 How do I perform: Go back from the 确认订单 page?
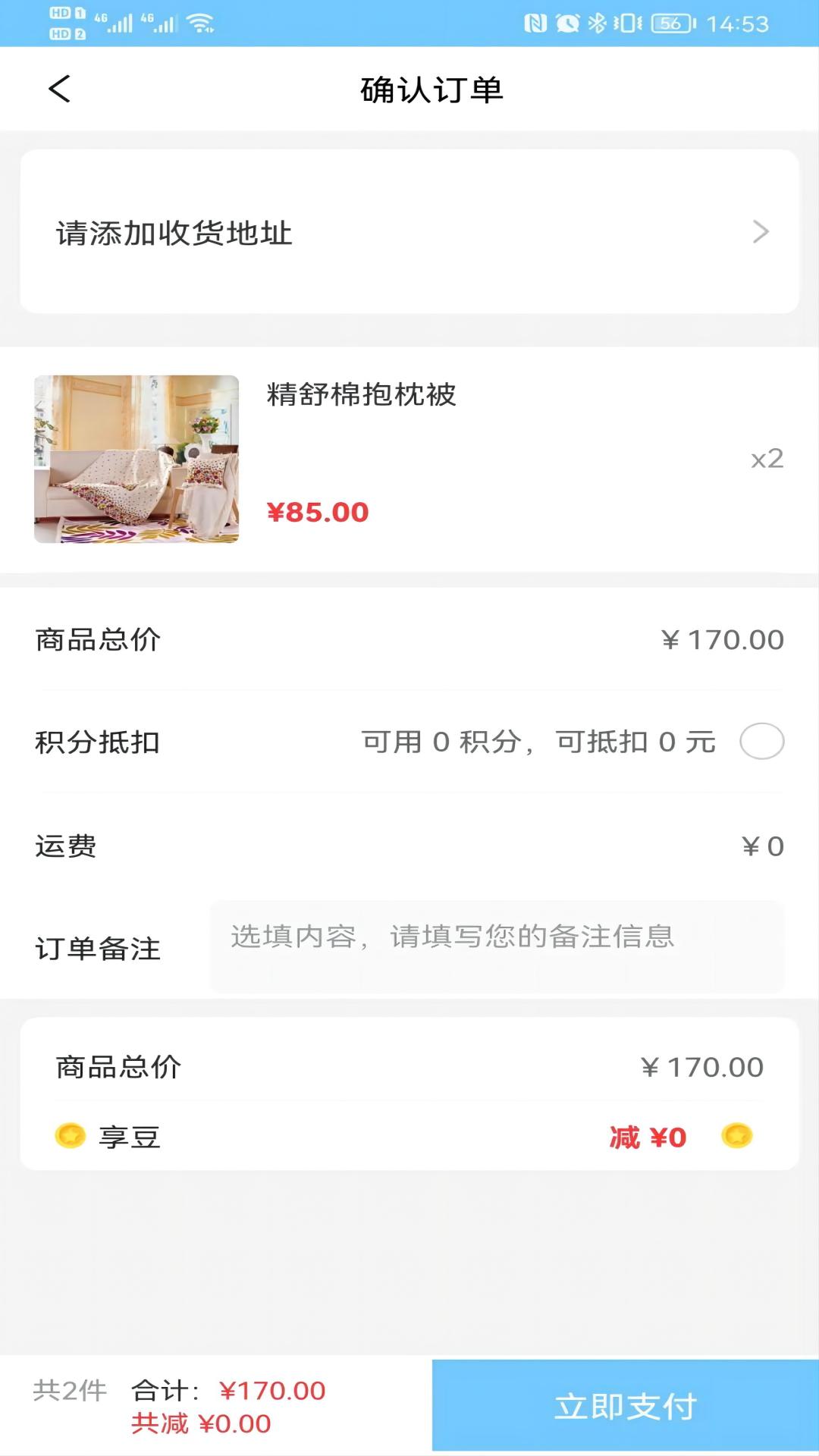[x=59, y=89]
